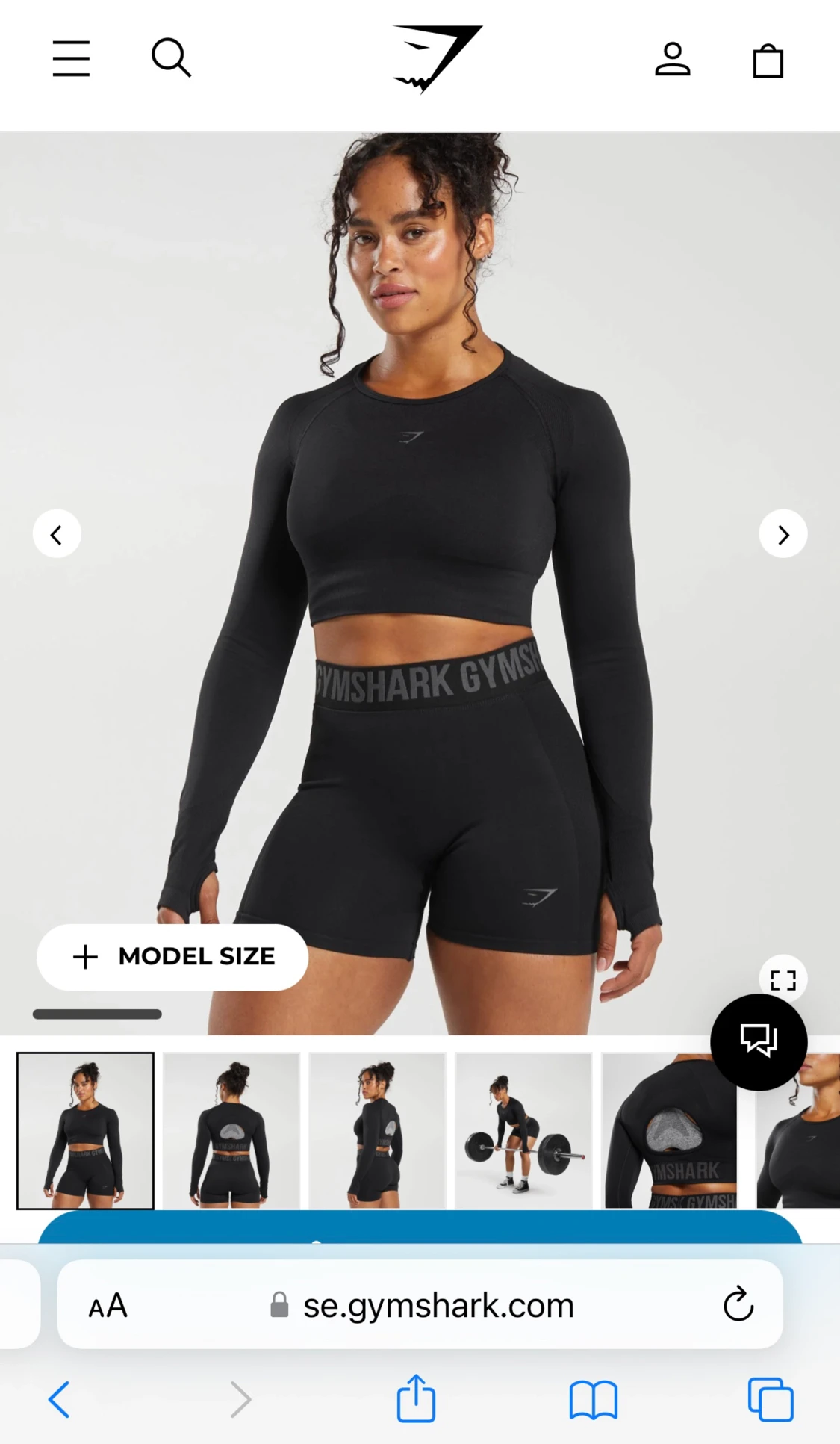This screenshot has height=1444, width=840.
Task: Select the barbell lifting thumbnail
Action: pos(523,1130)
